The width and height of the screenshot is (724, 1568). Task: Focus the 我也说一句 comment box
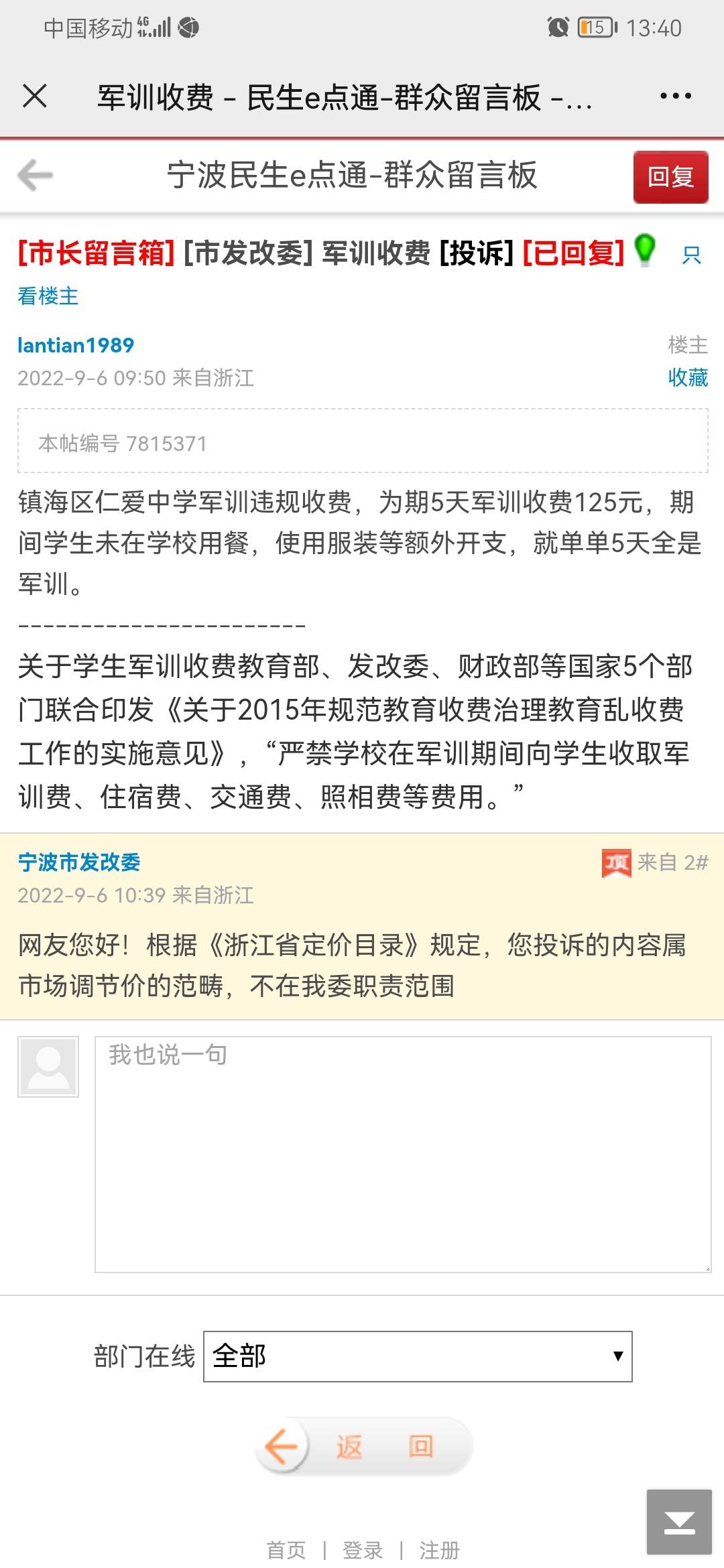pyautogui.click(x=402, y=1154)
